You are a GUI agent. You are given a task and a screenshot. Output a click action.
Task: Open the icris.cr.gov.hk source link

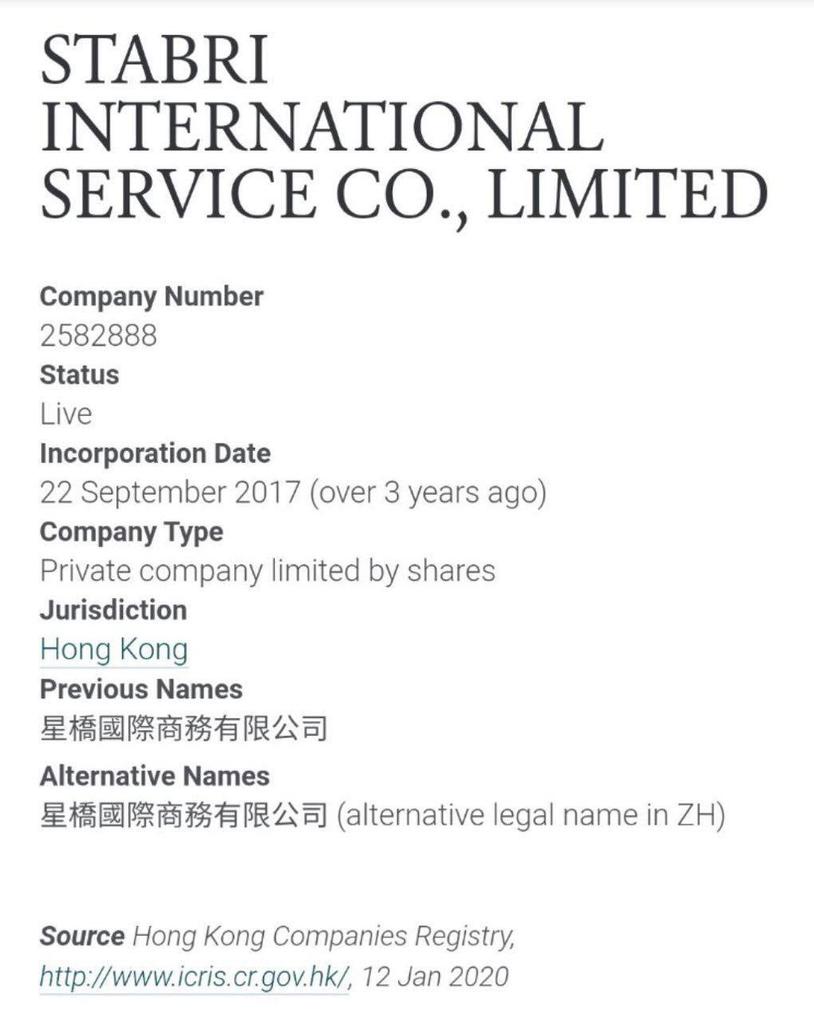[x=194, y=976]
